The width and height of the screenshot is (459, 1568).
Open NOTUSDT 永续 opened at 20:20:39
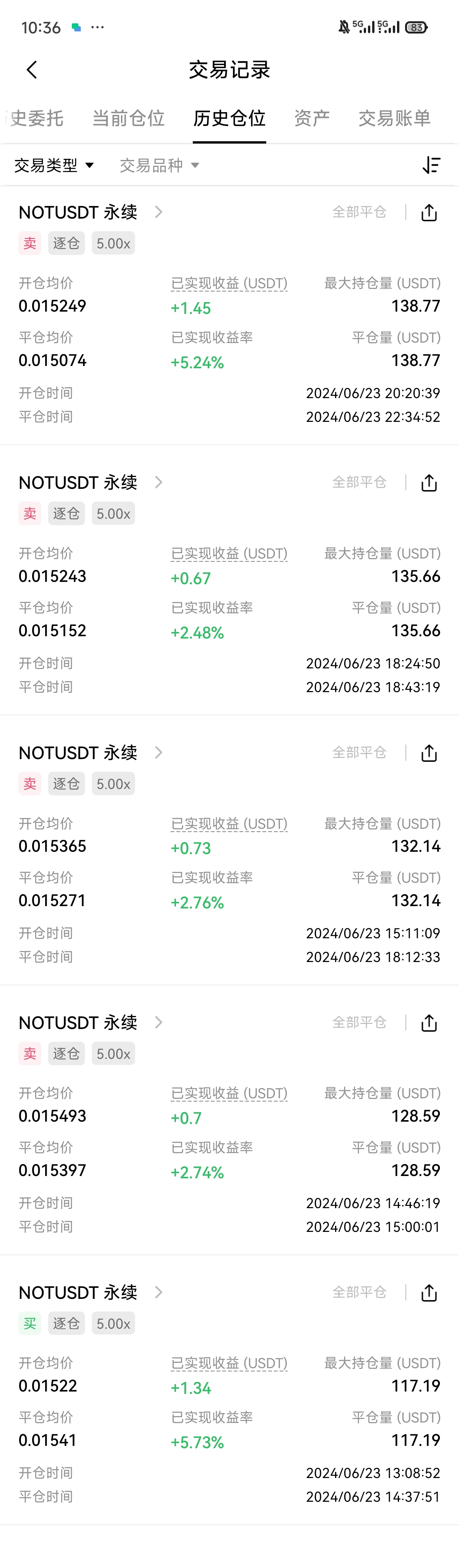click(x=91, y=212)
